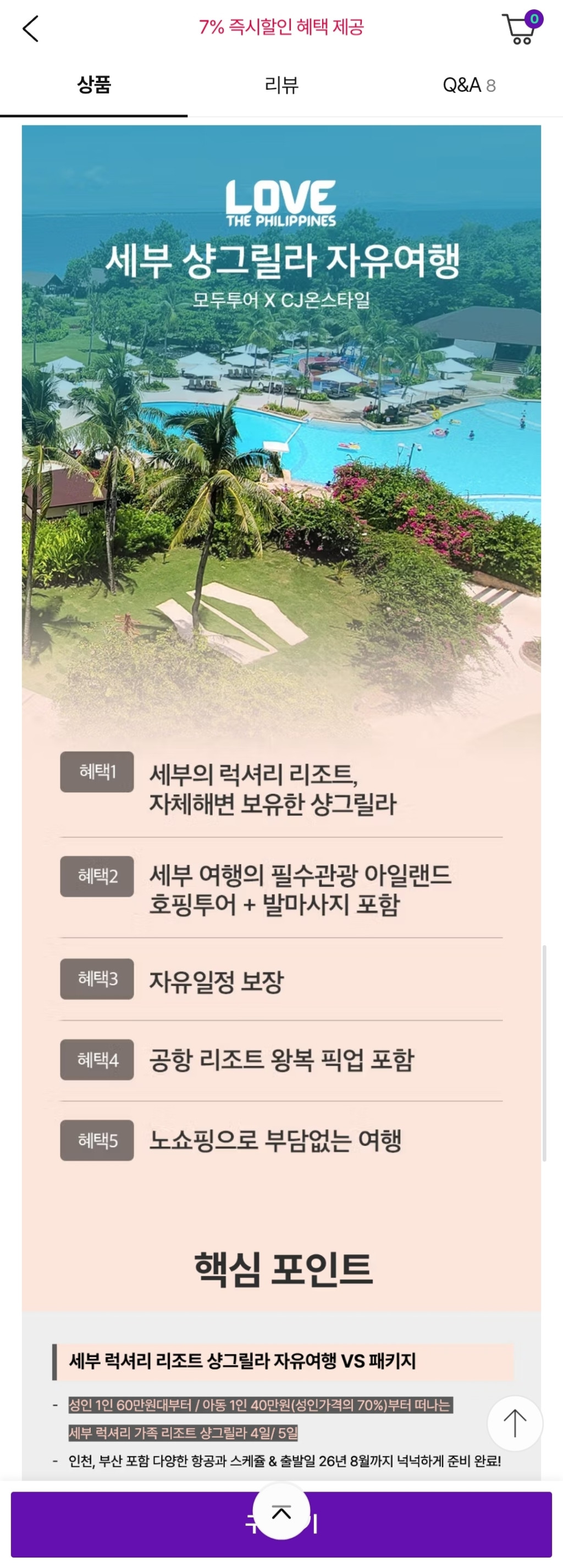Go back to the previous page
The image size is (563, 1568).
pos(30,29)
